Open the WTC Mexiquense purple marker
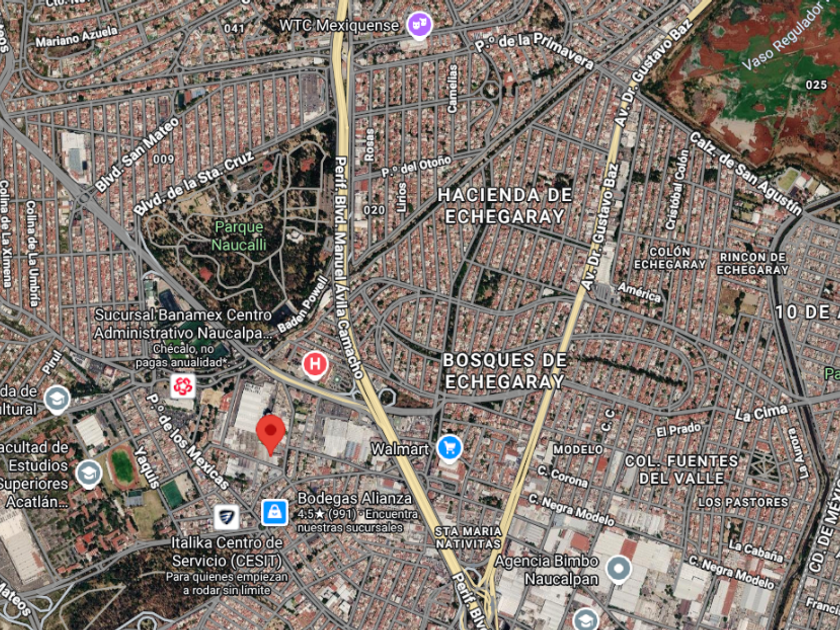840x630 pixels. point(419,26)
